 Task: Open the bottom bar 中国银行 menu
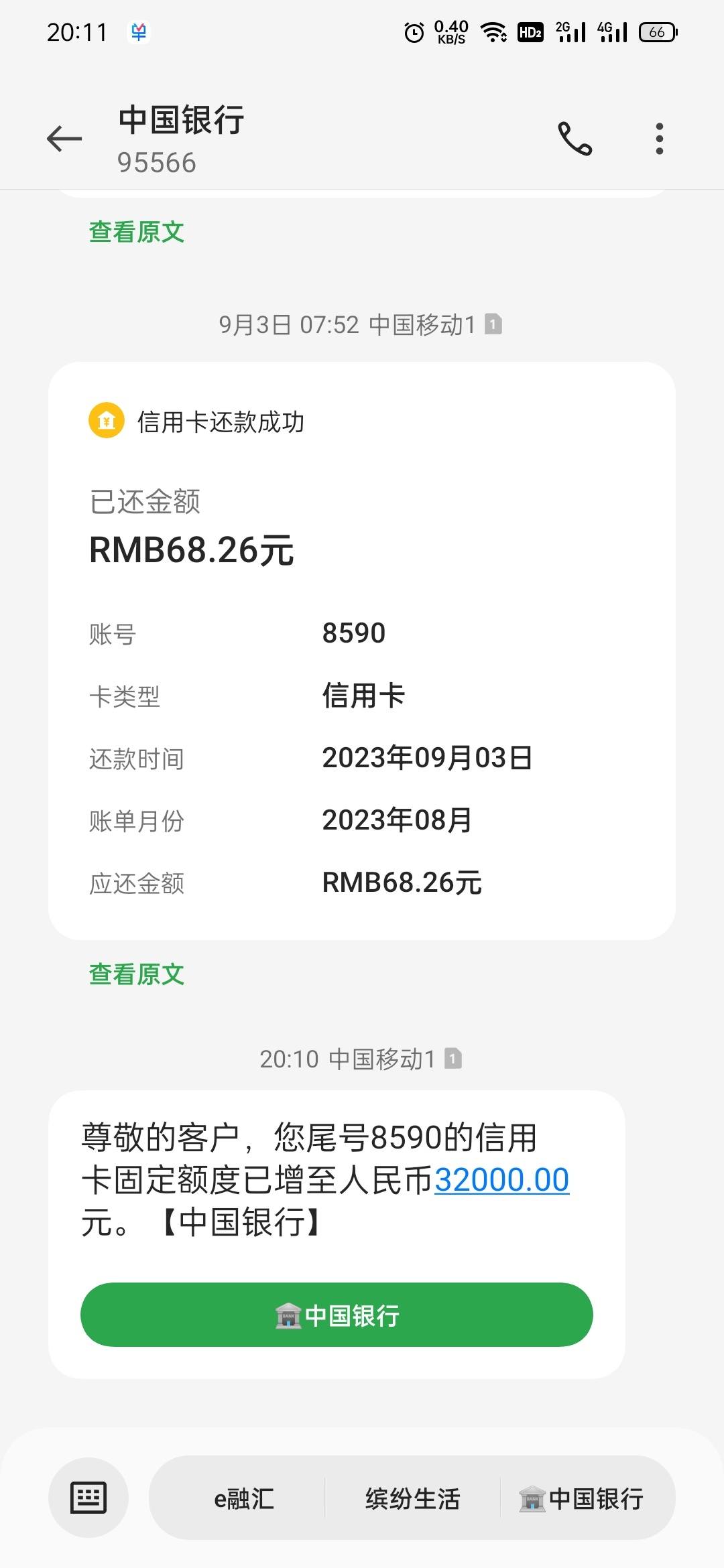582,1498
